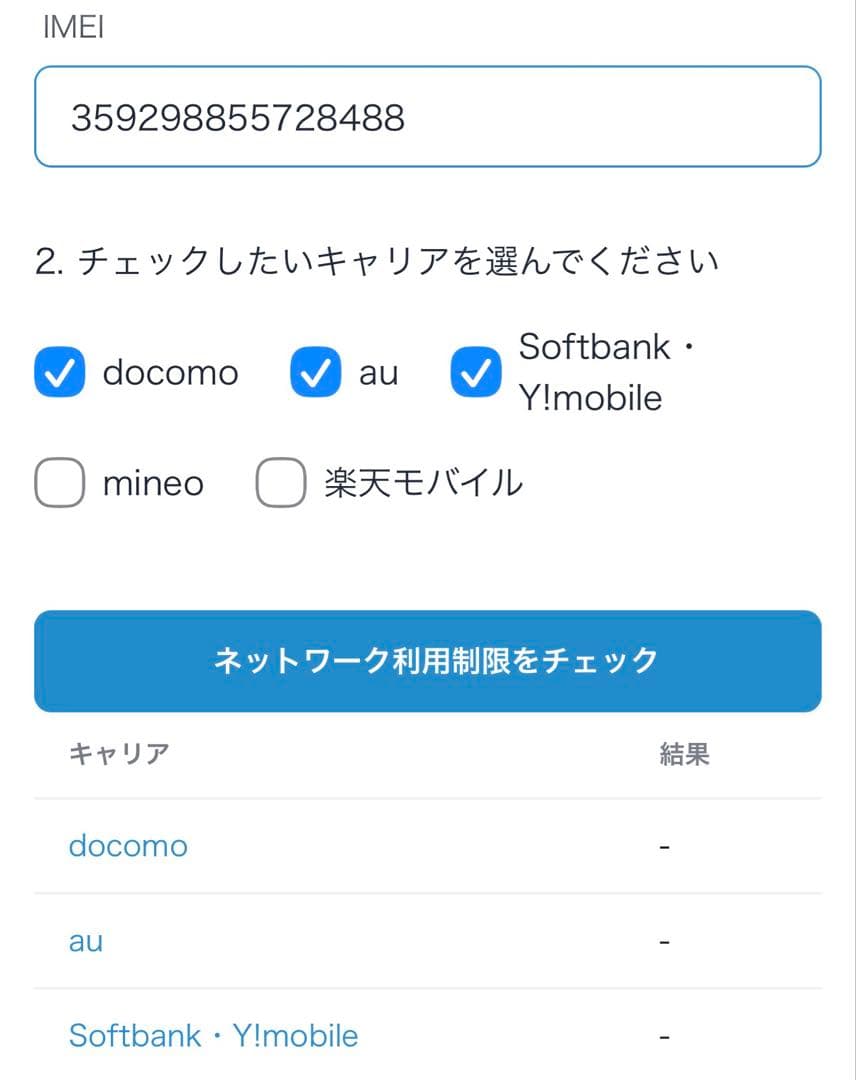Open the docomo link in results table
The width and height of the screenshot is (856, 1080).
coord(127,846)
